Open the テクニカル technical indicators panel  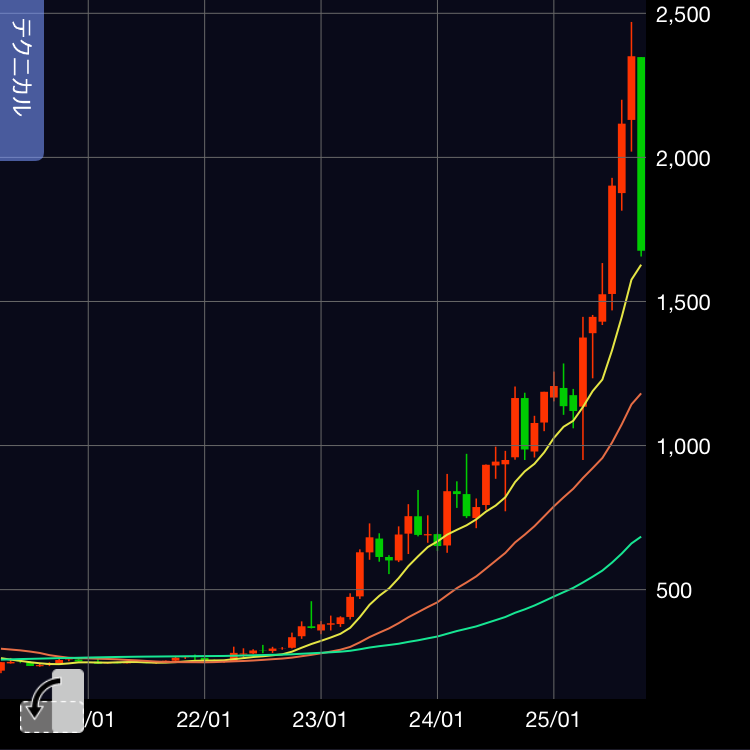coord(20,80)
